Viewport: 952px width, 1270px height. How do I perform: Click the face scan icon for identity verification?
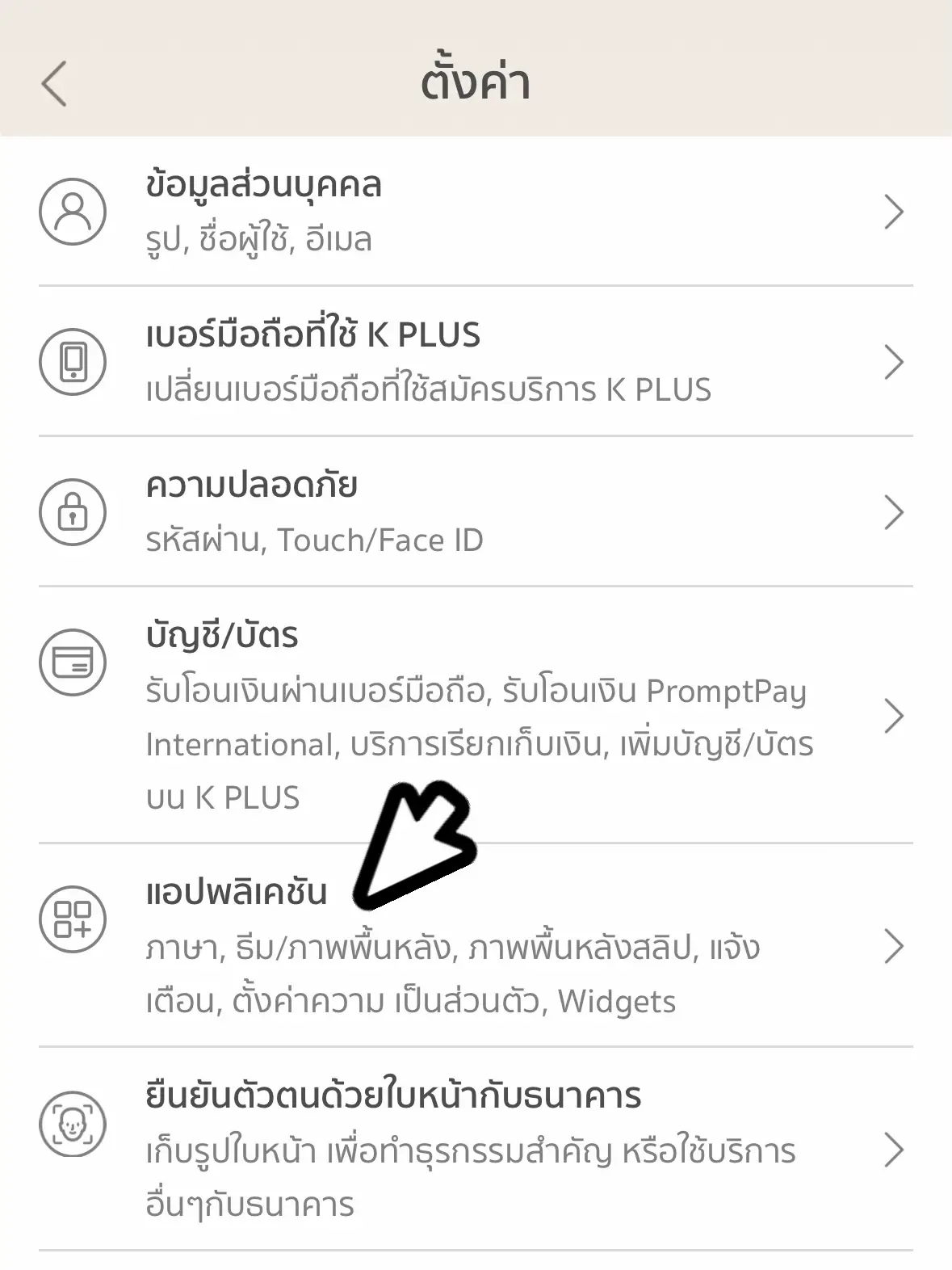[x=73, y=1123]
